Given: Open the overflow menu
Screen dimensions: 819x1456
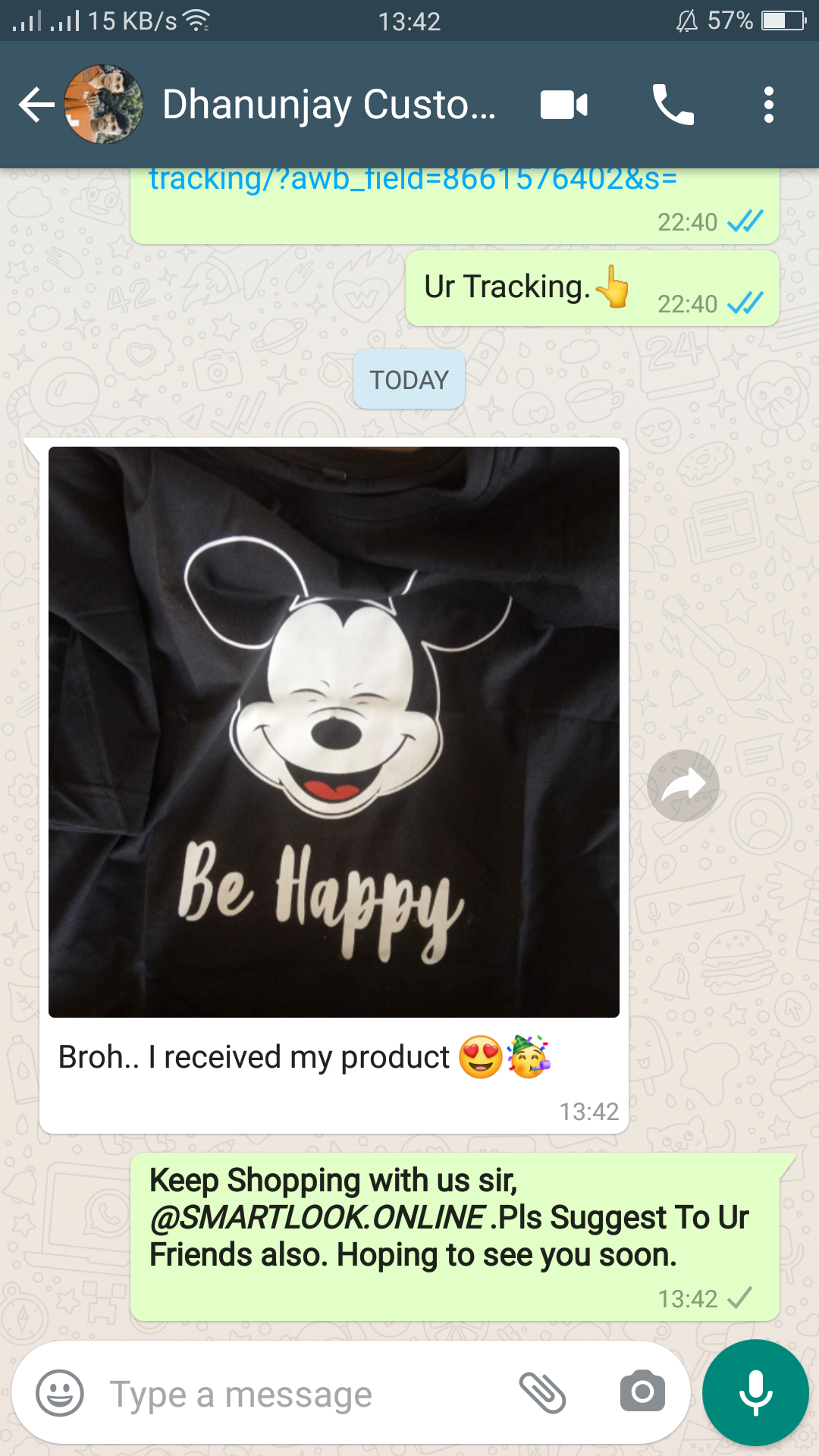Looking at the screenshot, I should pos(768,105).
